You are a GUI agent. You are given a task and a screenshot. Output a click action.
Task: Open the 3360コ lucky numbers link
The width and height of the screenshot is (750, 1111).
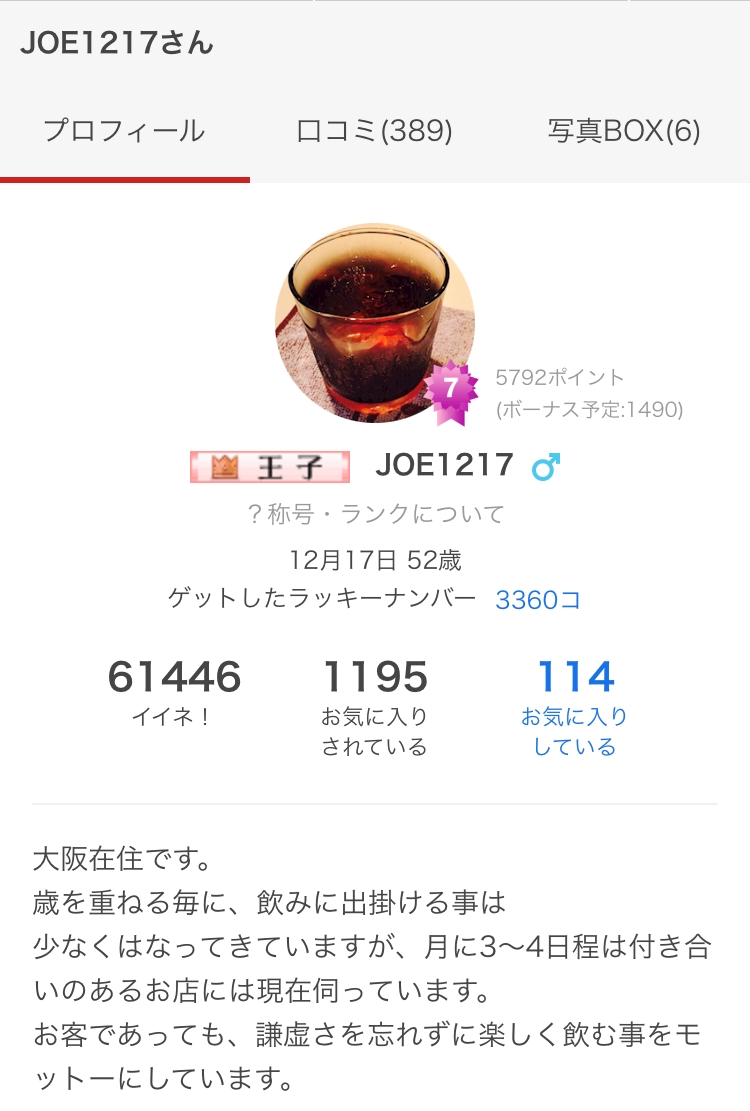tap(538, 599)
